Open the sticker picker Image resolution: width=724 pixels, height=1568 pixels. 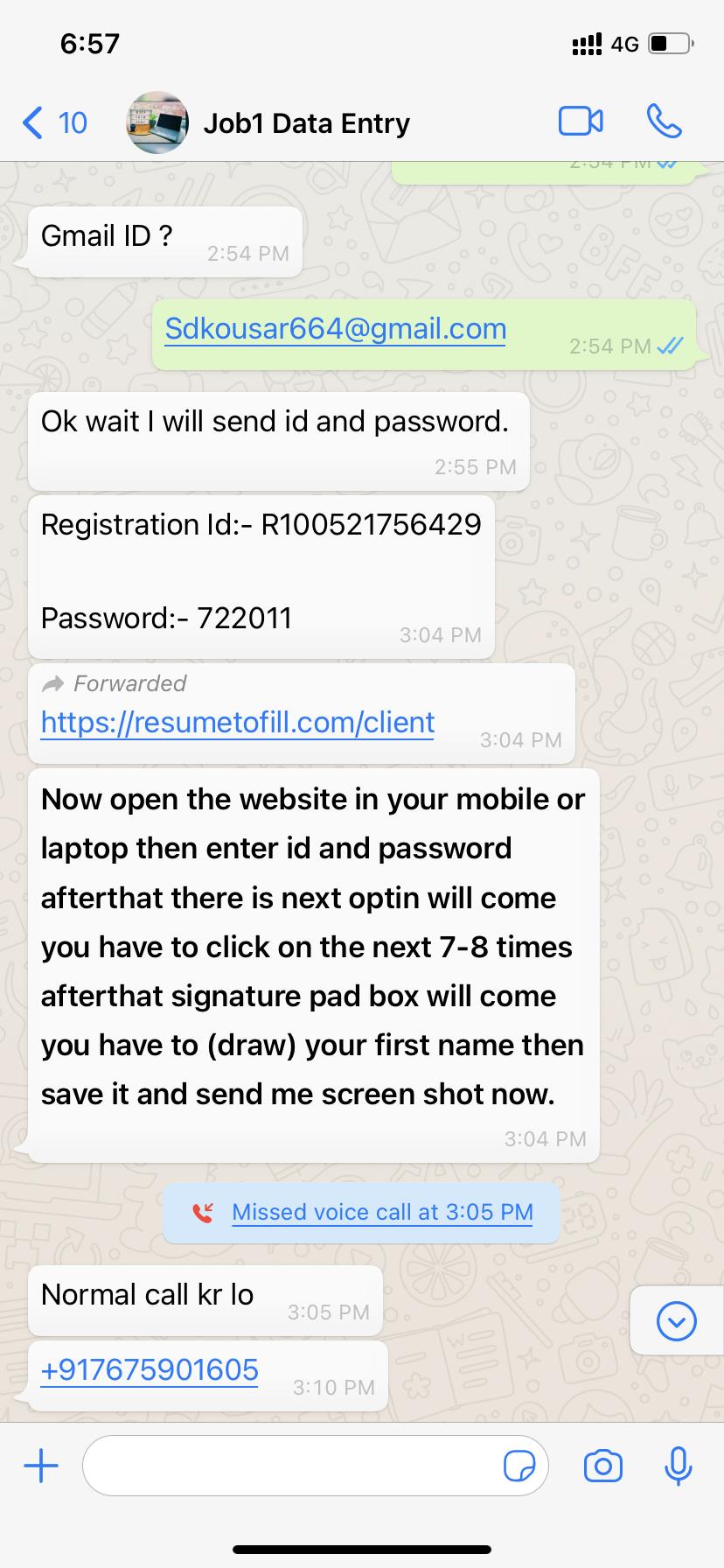tap(519, 1466)
